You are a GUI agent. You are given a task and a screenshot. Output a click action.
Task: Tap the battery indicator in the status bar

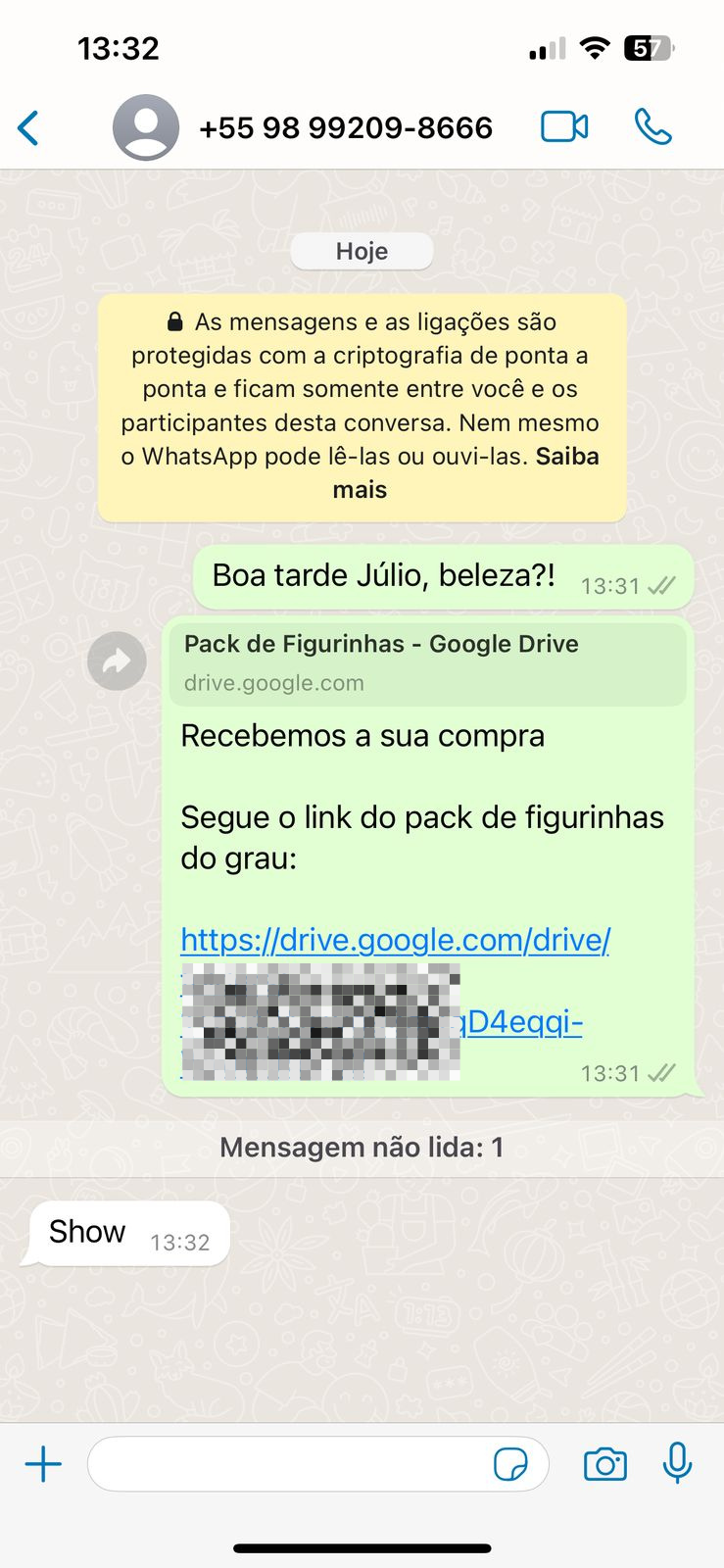[649, 47]
